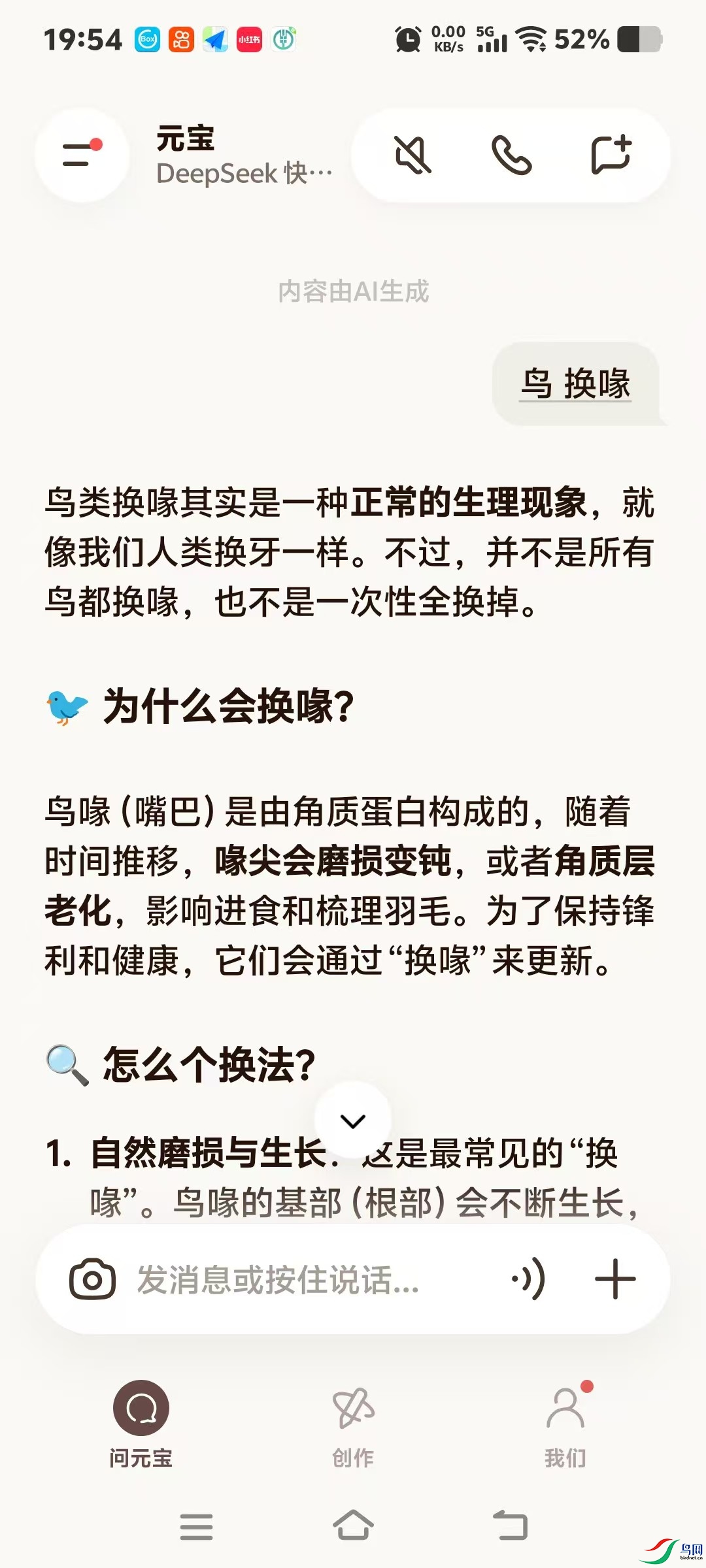Activate voice input icon

coord(528,1279)
